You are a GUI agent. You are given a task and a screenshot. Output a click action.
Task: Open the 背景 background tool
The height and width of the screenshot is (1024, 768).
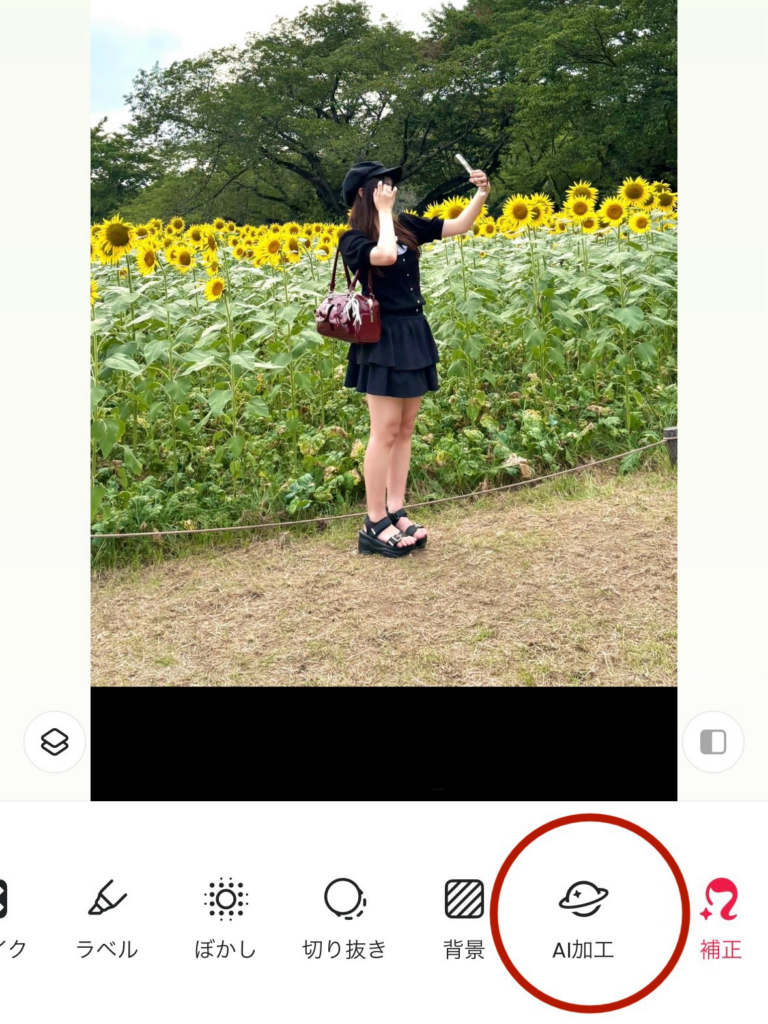coord(464,918)
